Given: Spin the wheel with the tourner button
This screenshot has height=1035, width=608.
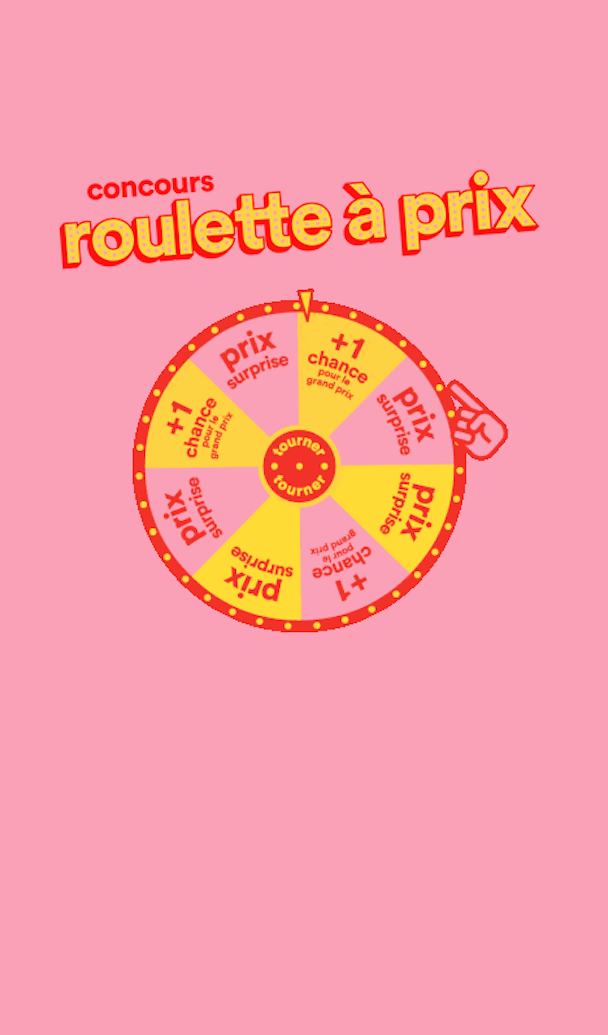Looking at the screenshot, I should 300,466.
